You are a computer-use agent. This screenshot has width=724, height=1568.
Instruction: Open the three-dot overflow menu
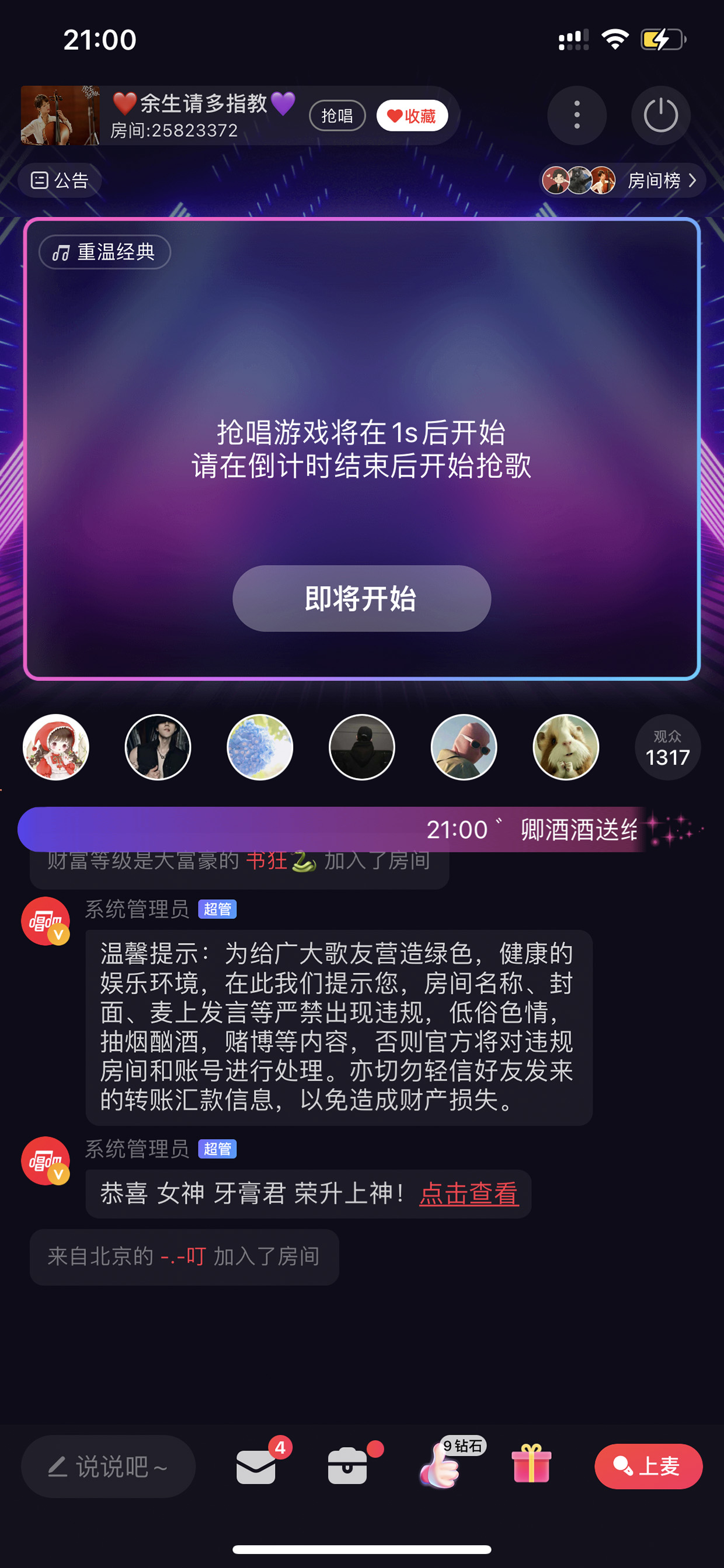[x=577, y=115]
